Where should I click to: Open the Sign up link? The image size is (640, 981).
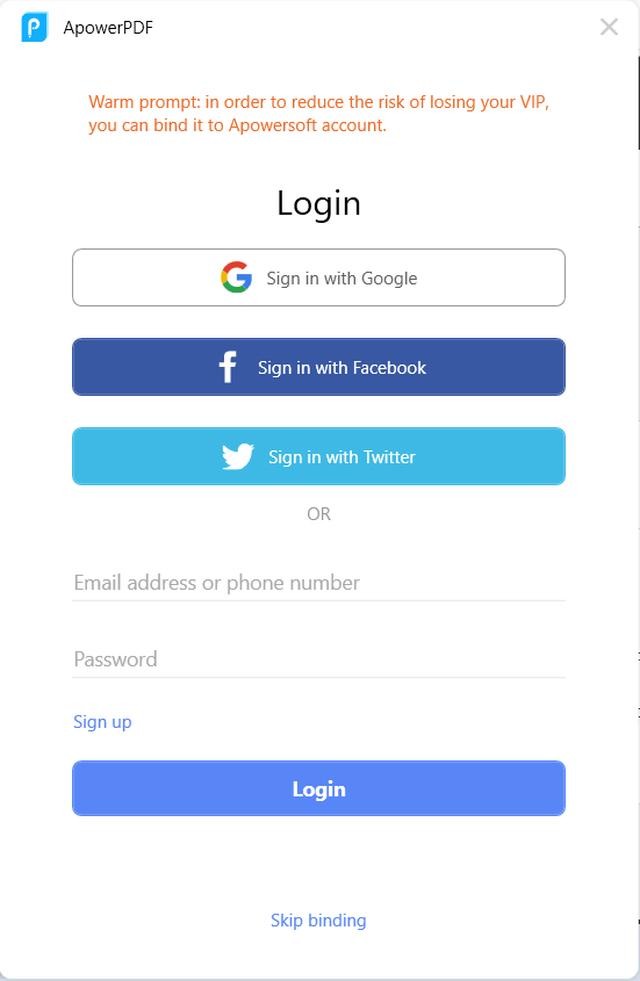click(x=102, y=722)
